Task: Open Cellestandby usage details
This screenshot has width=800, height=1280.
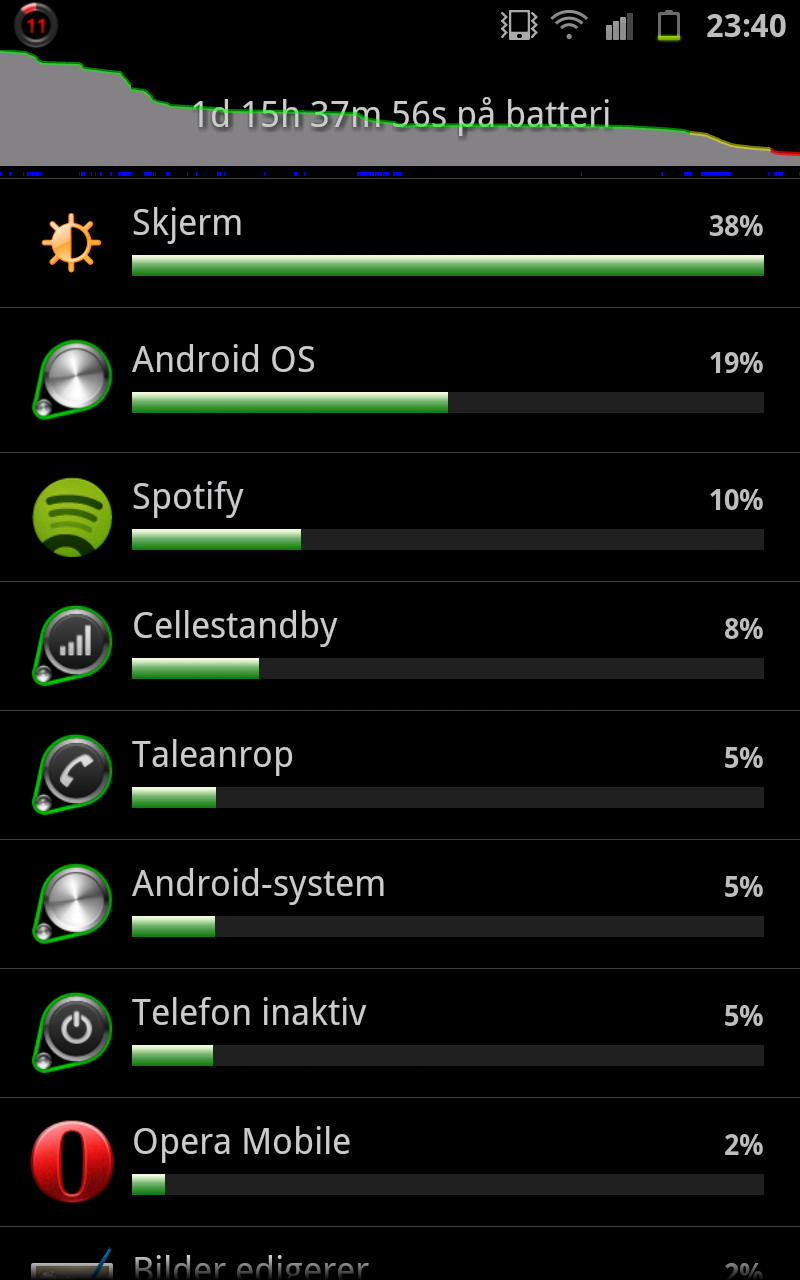Action: click(400, 646)
